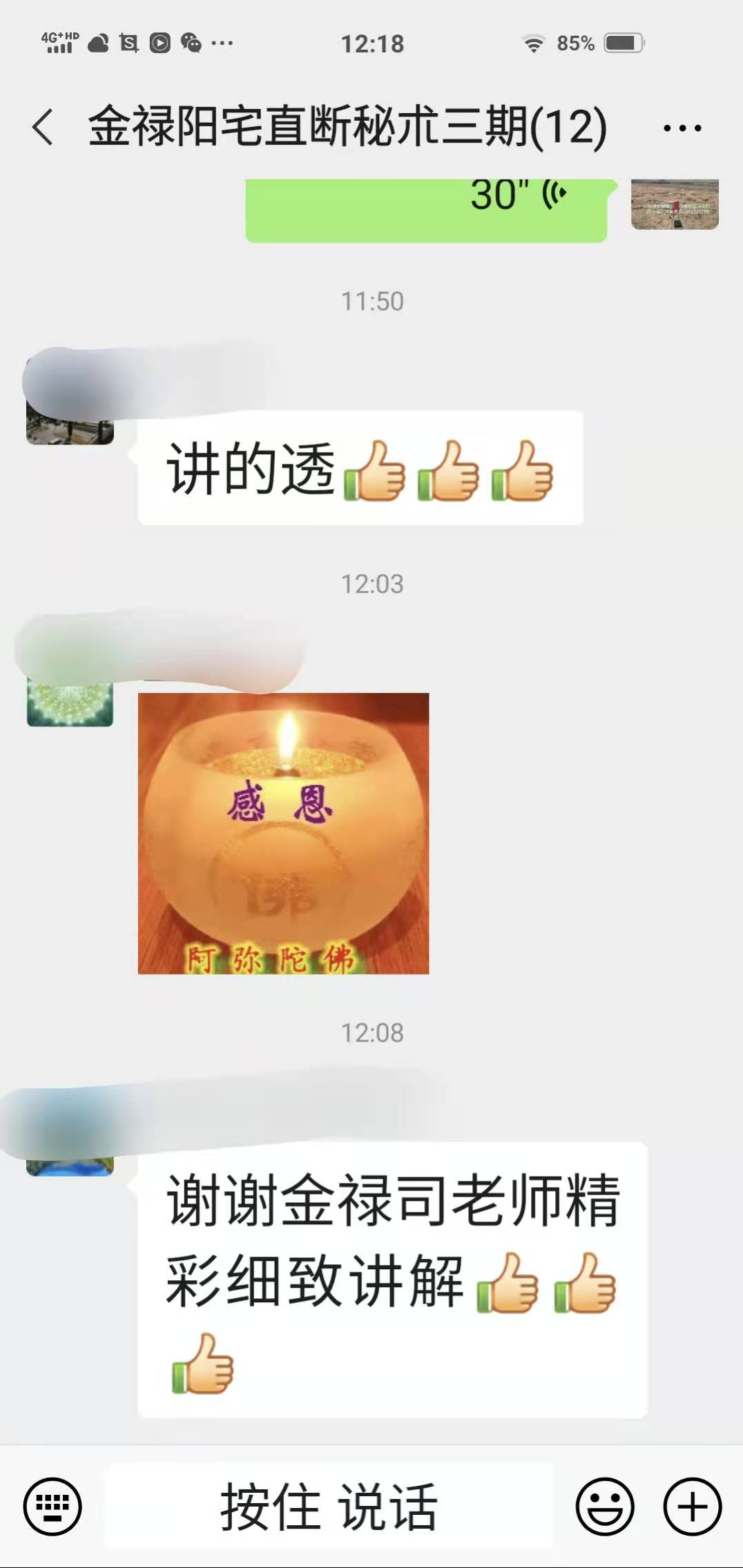Go back from the group chat
The height and width of the screenshot is (1568, 743).
pyautogui.click(x=43, y=128)
